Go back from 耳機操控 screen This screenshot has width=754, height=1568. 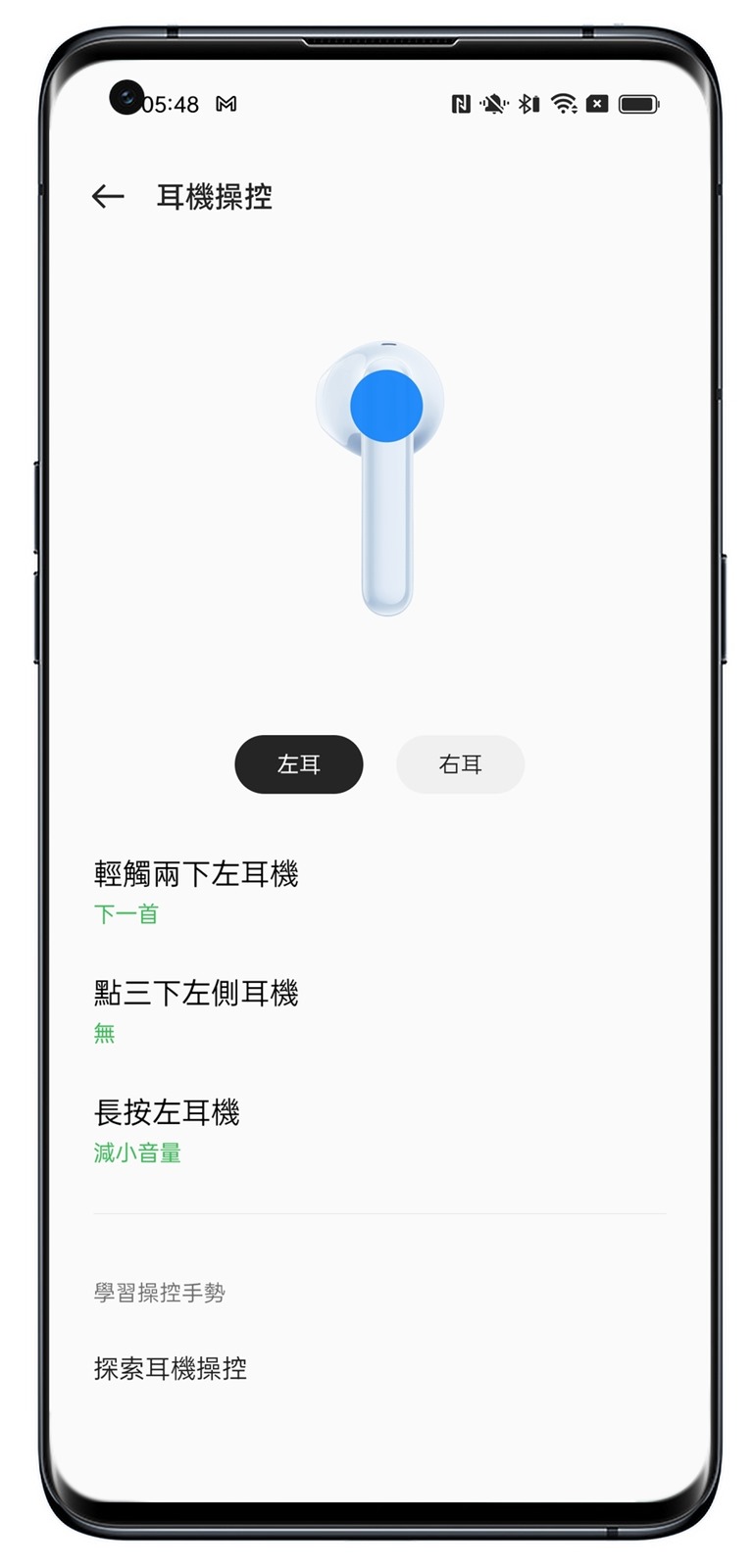point(108,197)
